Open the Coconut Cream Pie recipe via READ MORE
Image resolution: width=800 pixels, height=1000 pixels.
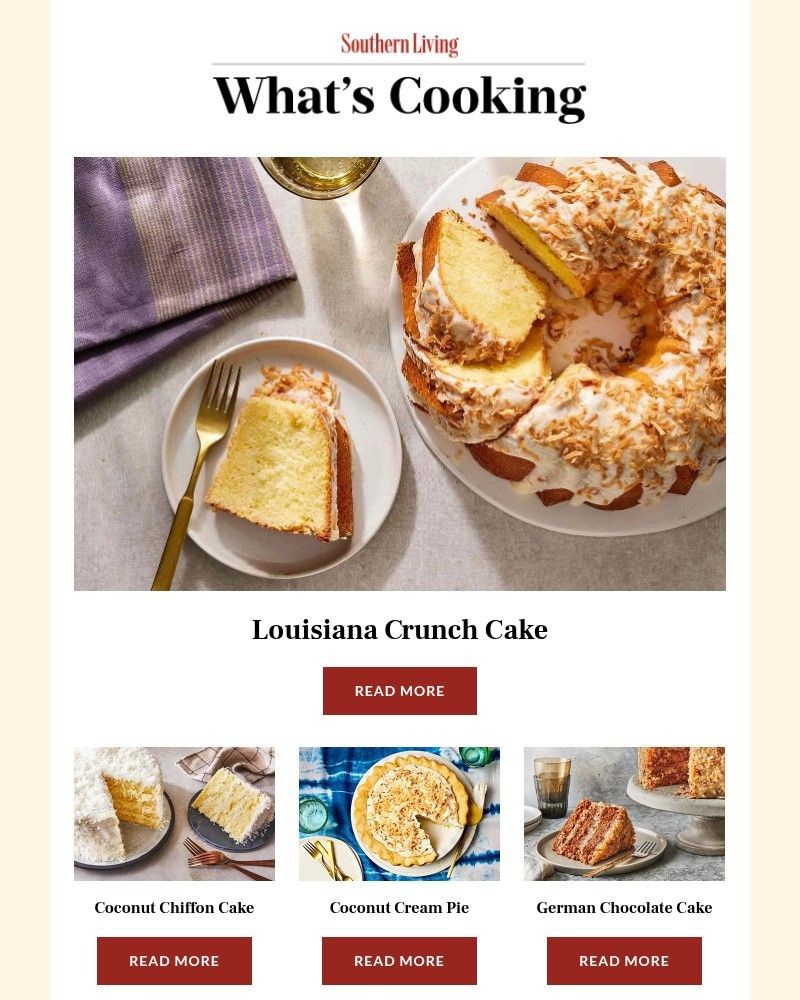(399, 961)
